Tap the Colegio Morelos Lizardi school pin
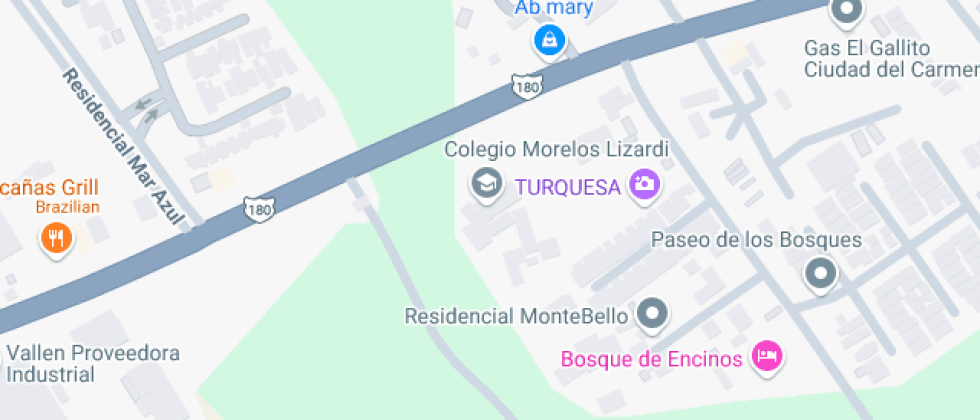980x420 pixels. pos(487,184)
